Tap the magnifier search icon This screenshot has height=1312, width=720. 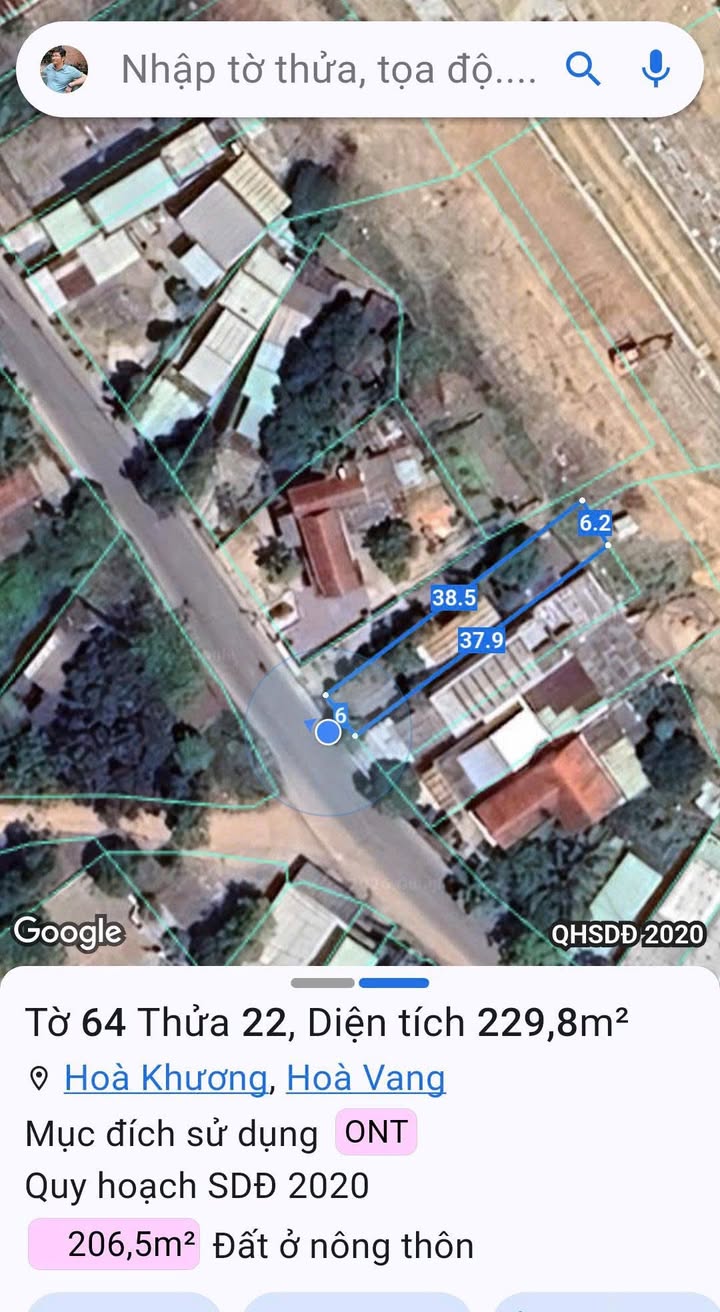coord(583,69)
